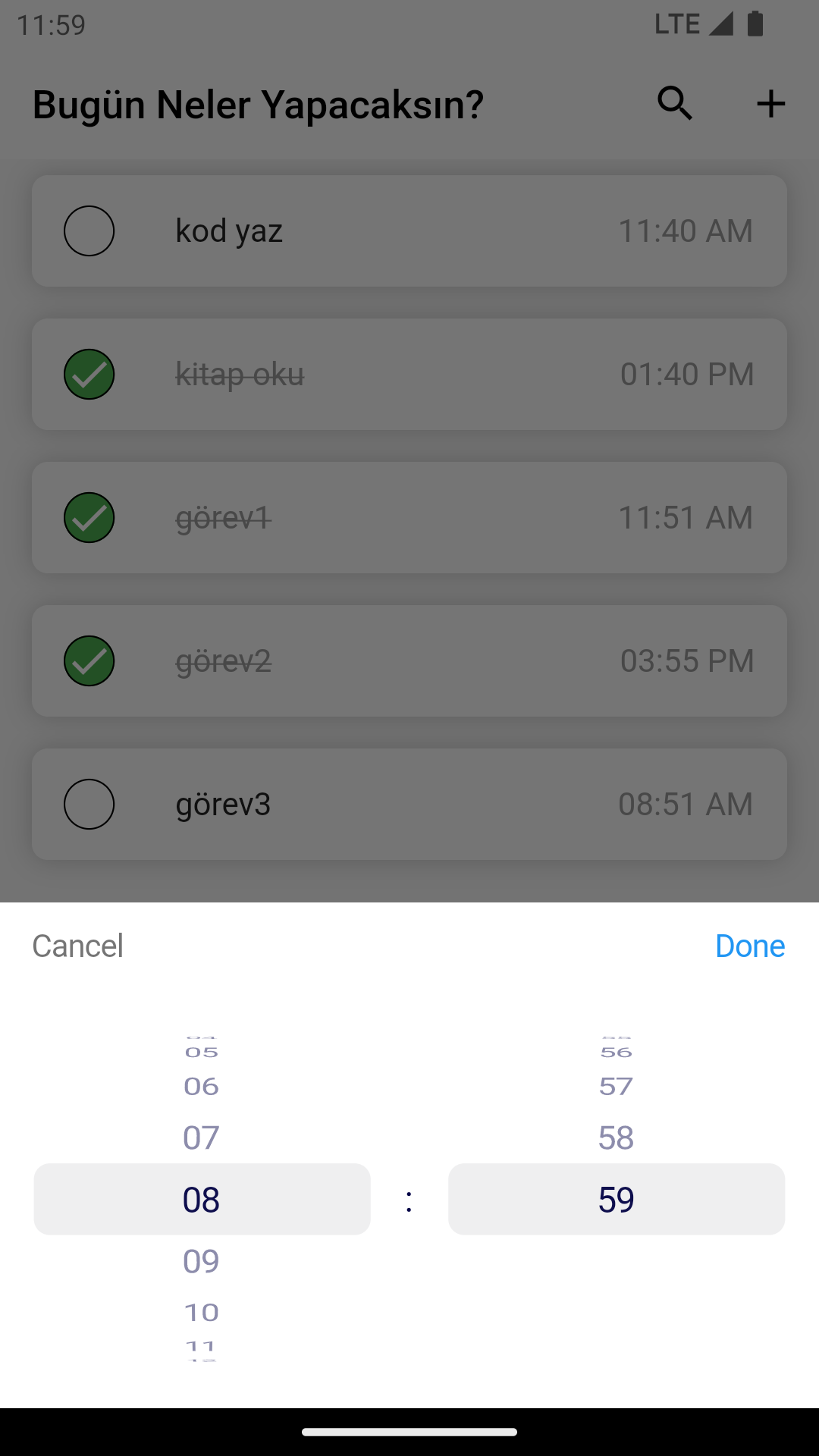Image resolution: width=819 pixels, height=1456 pixels.
Task: Open the 'kod yaz' task entry
Action: [x=409, y=231]
